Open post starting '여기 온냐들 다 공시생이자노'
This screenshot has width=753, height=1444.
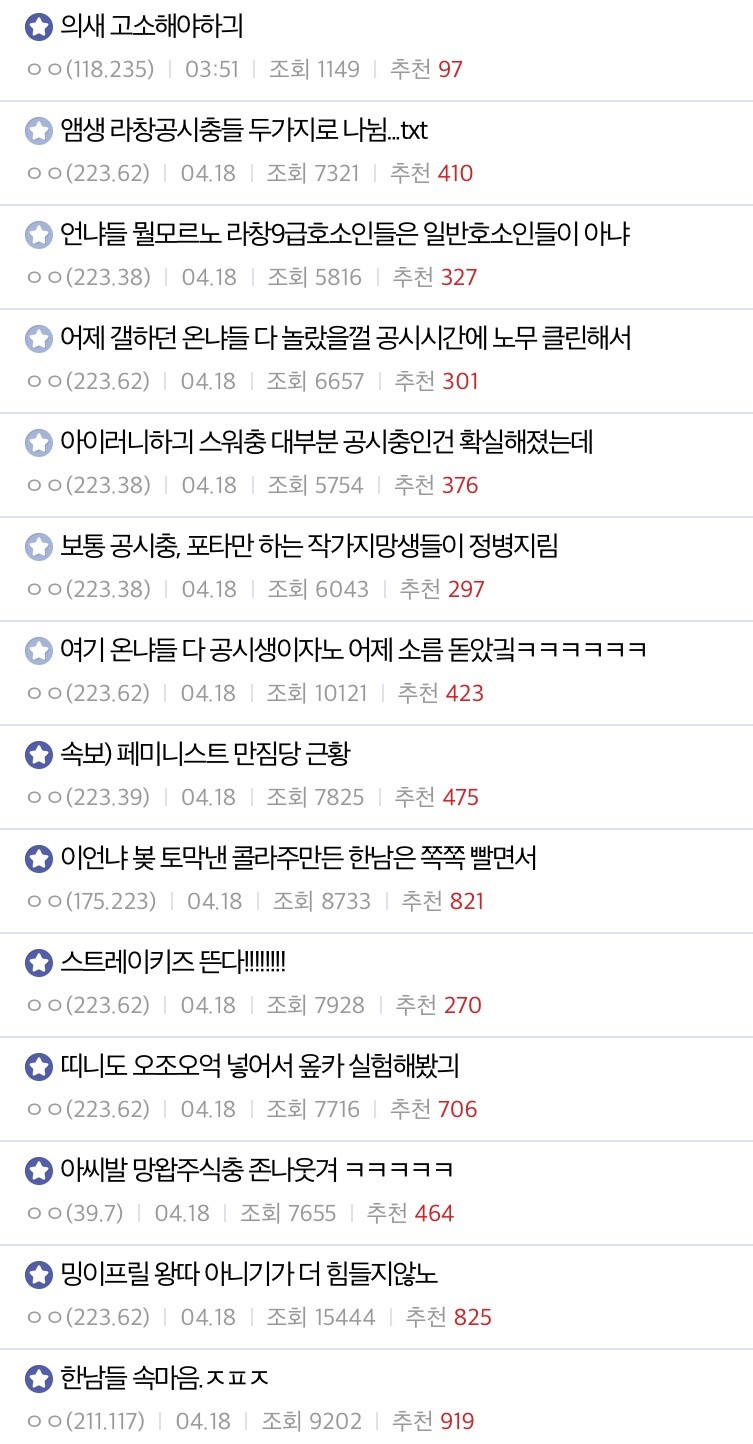pos(352,650)
